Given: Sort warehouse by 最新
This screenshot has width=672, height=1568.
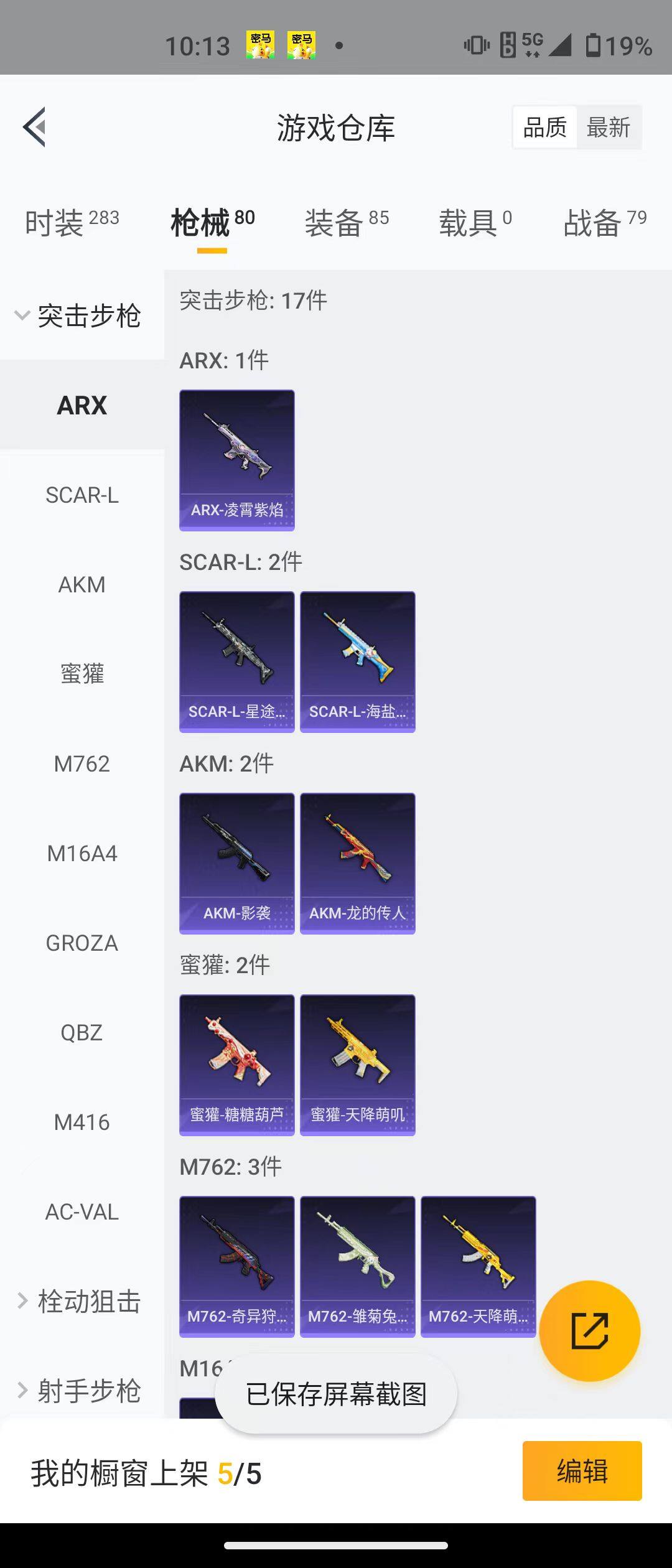Looking at the screenshot, I should [609, 128].
